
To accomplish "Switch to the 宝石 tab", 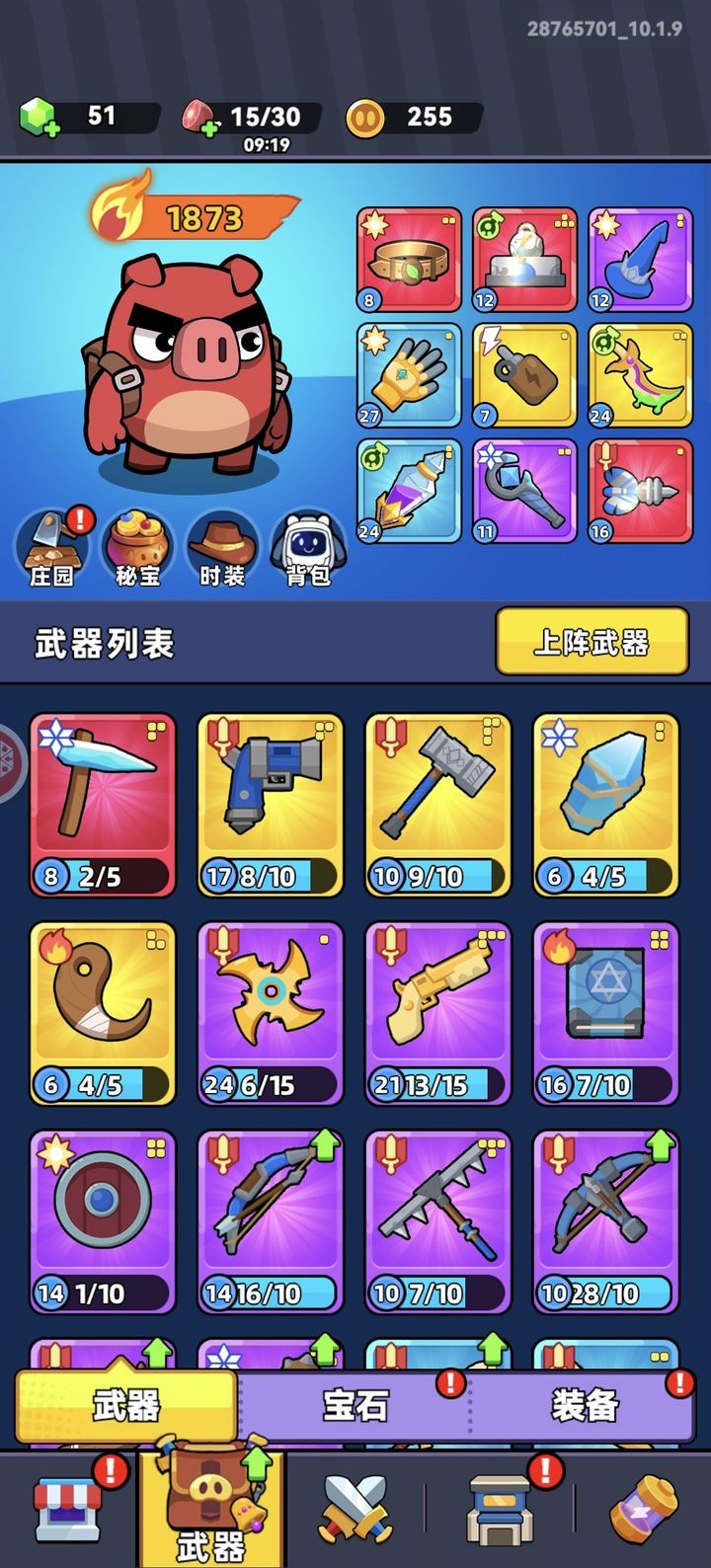I will coord(355,1404).
